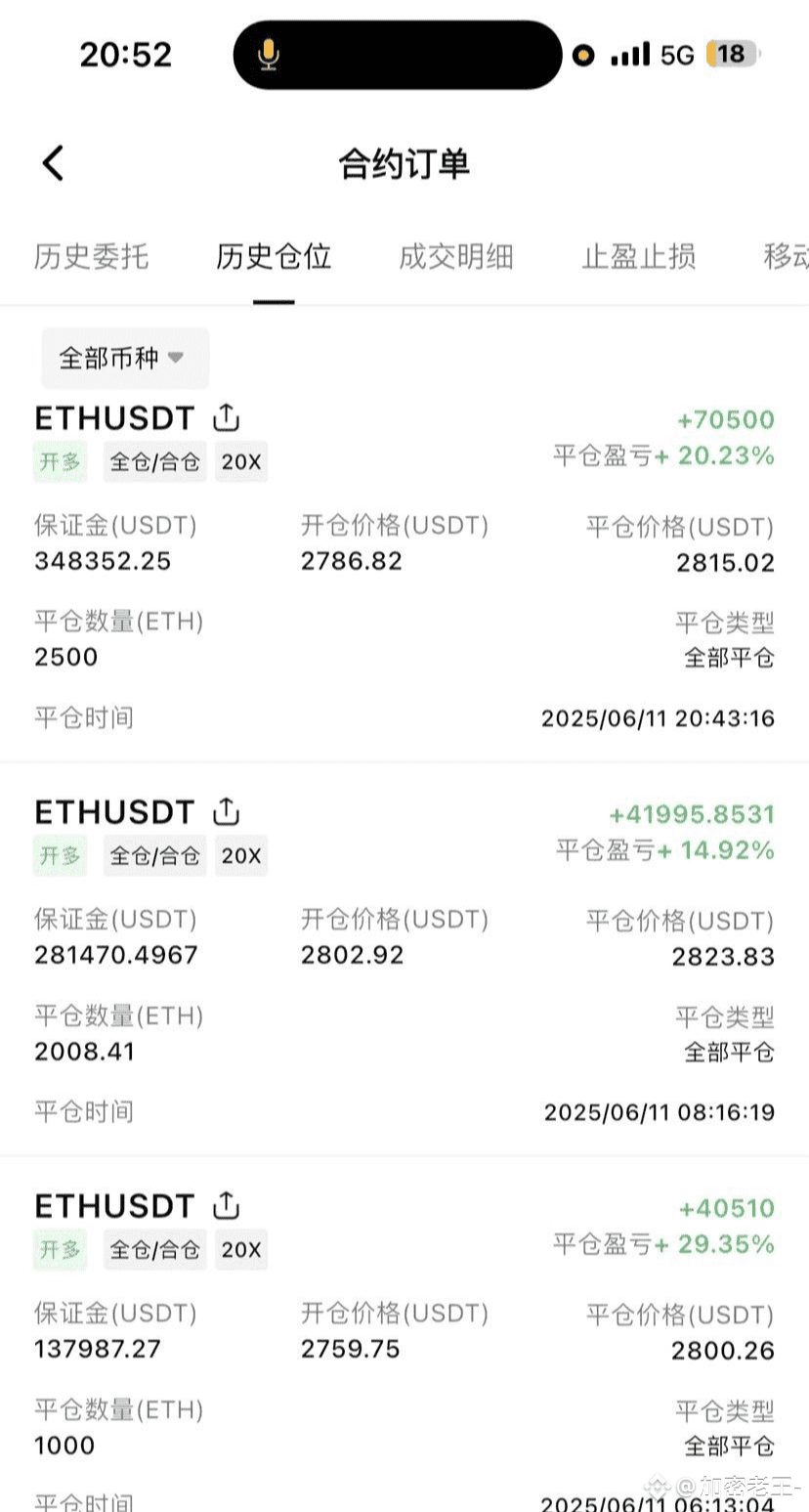Go back from the 合约订单 page
809x1512 pixels.
pos(54,163)
